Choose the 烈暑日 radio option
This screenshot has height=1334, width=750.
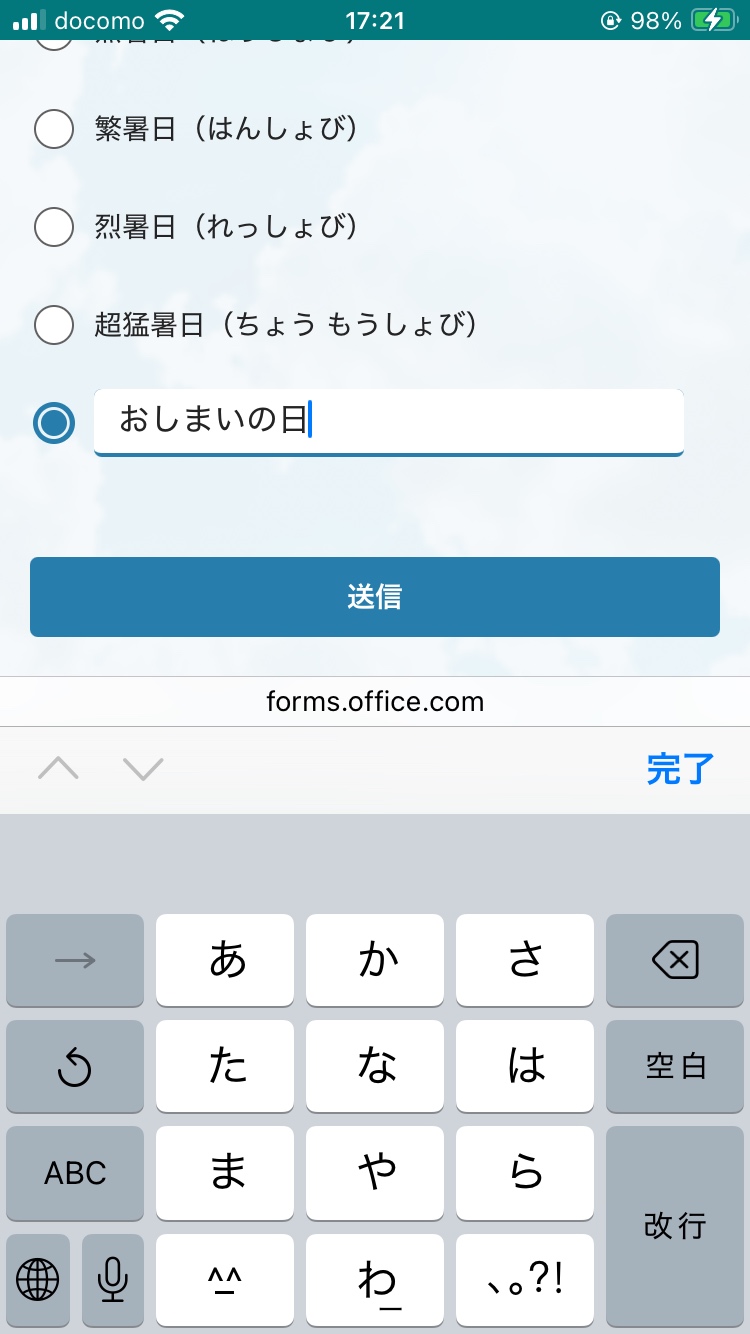point(54,227)
